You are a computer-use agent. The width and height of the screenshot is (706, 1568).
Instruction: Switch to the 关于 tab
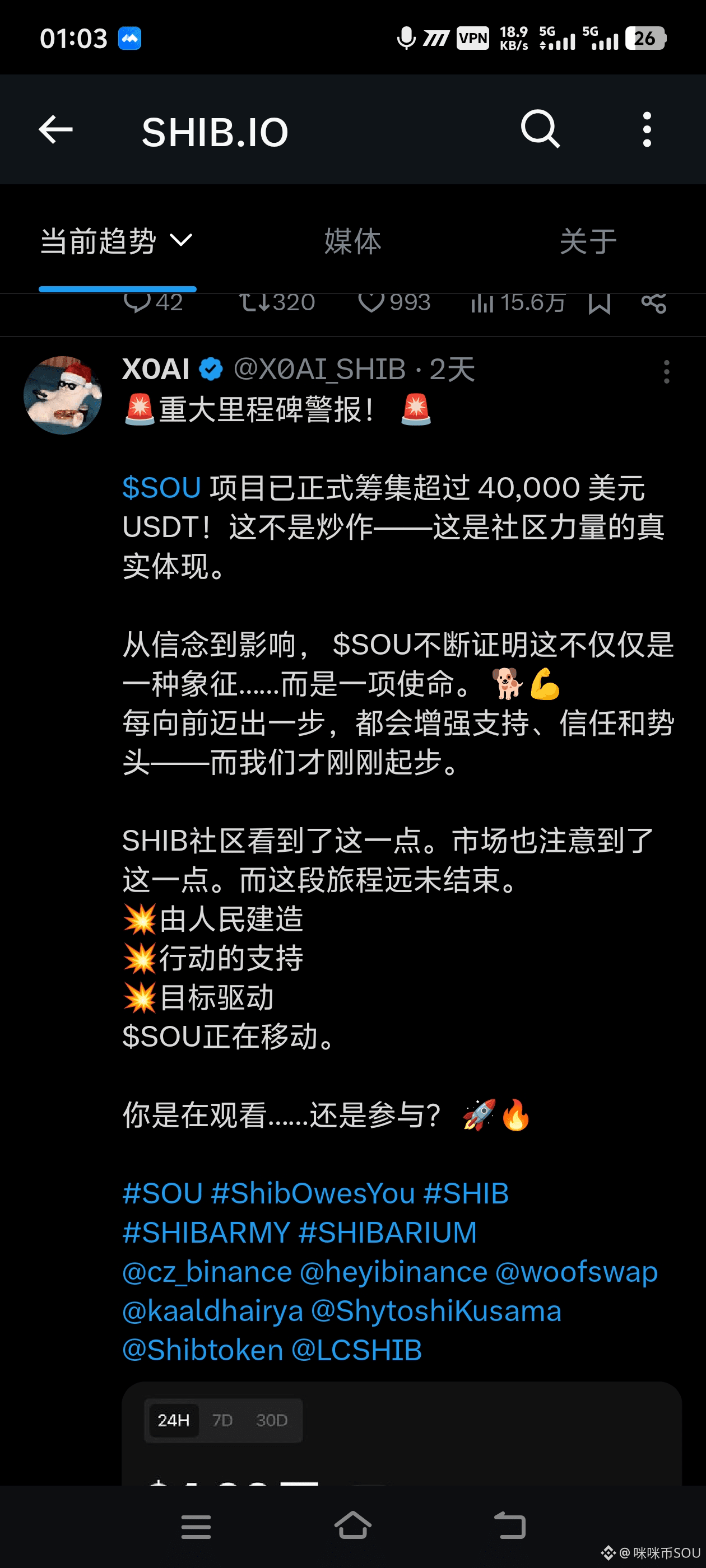(587, 241)
